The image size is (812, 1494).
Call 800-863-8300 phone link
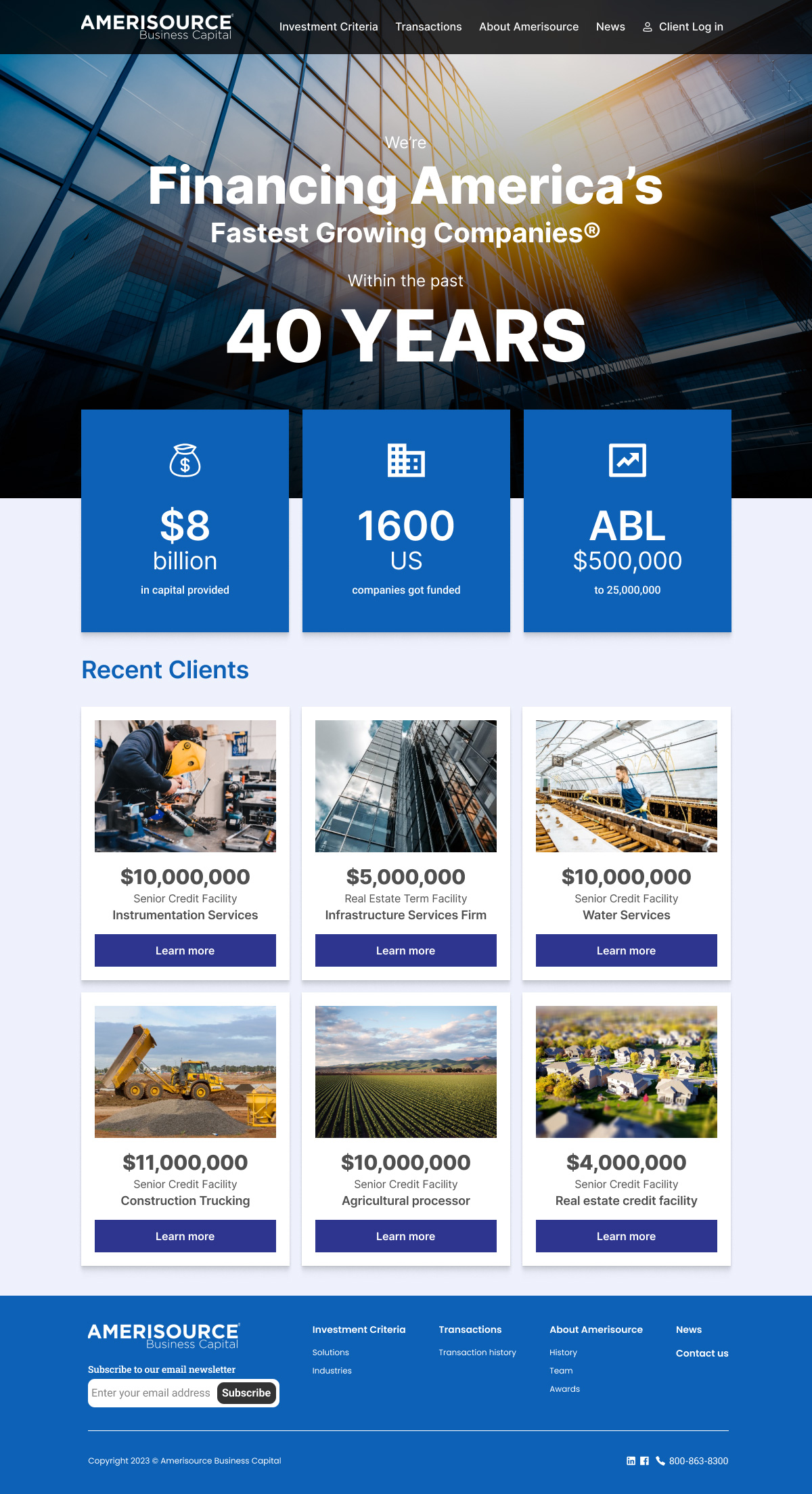click(x=698, y=1461)
